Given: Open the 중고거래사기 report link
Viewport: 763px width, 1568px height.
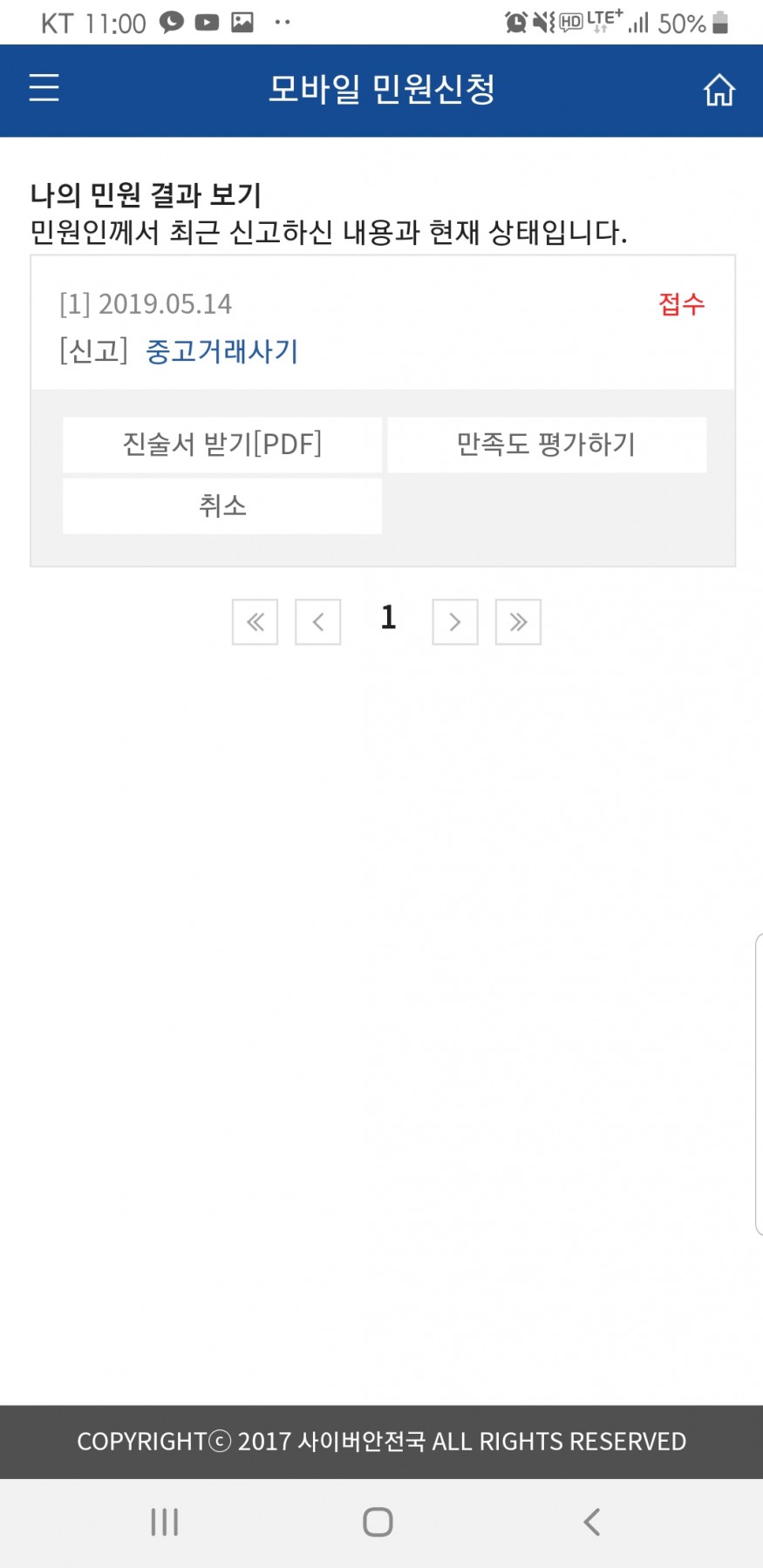Looking at the screenshot, I should (221, 351).
